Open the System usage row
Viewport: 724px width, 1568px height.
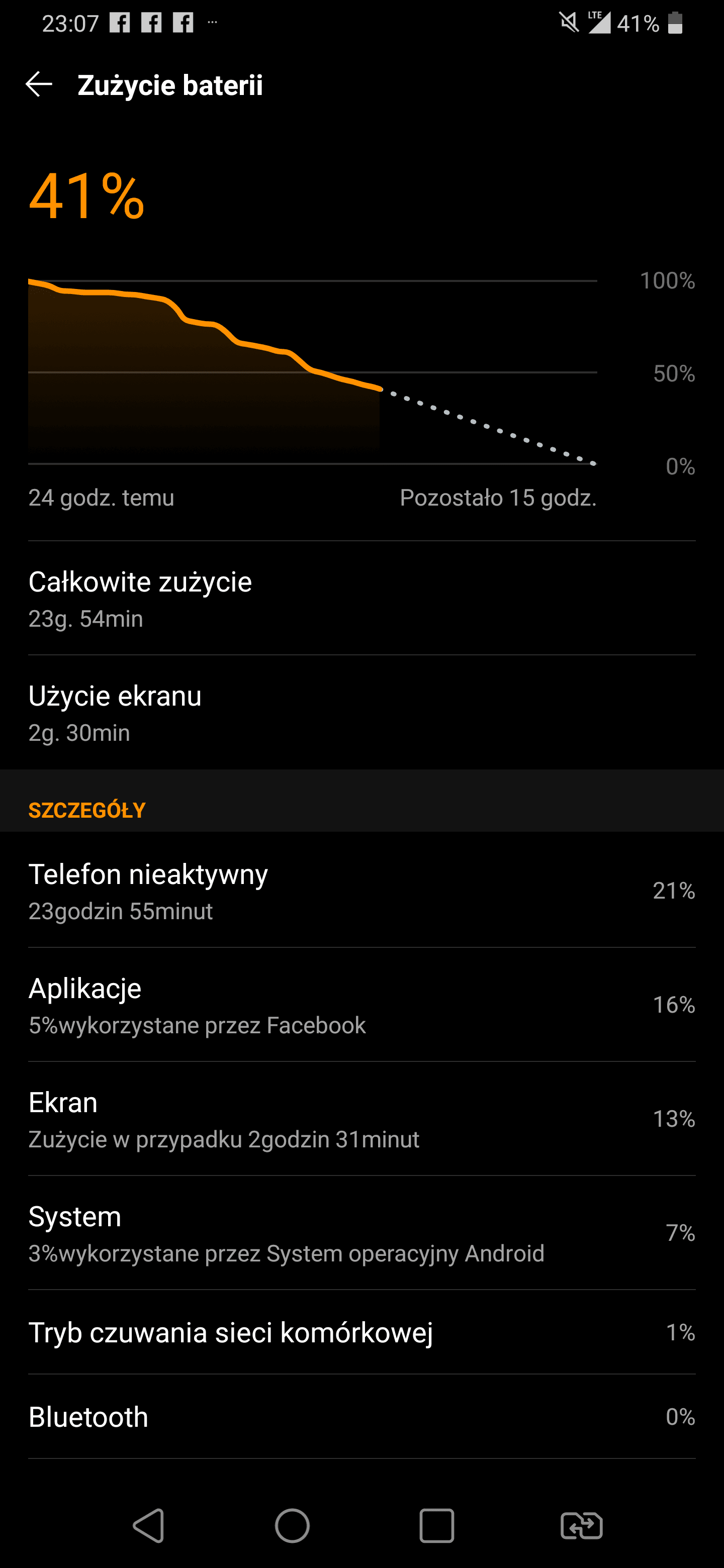tap(361, 1233)
